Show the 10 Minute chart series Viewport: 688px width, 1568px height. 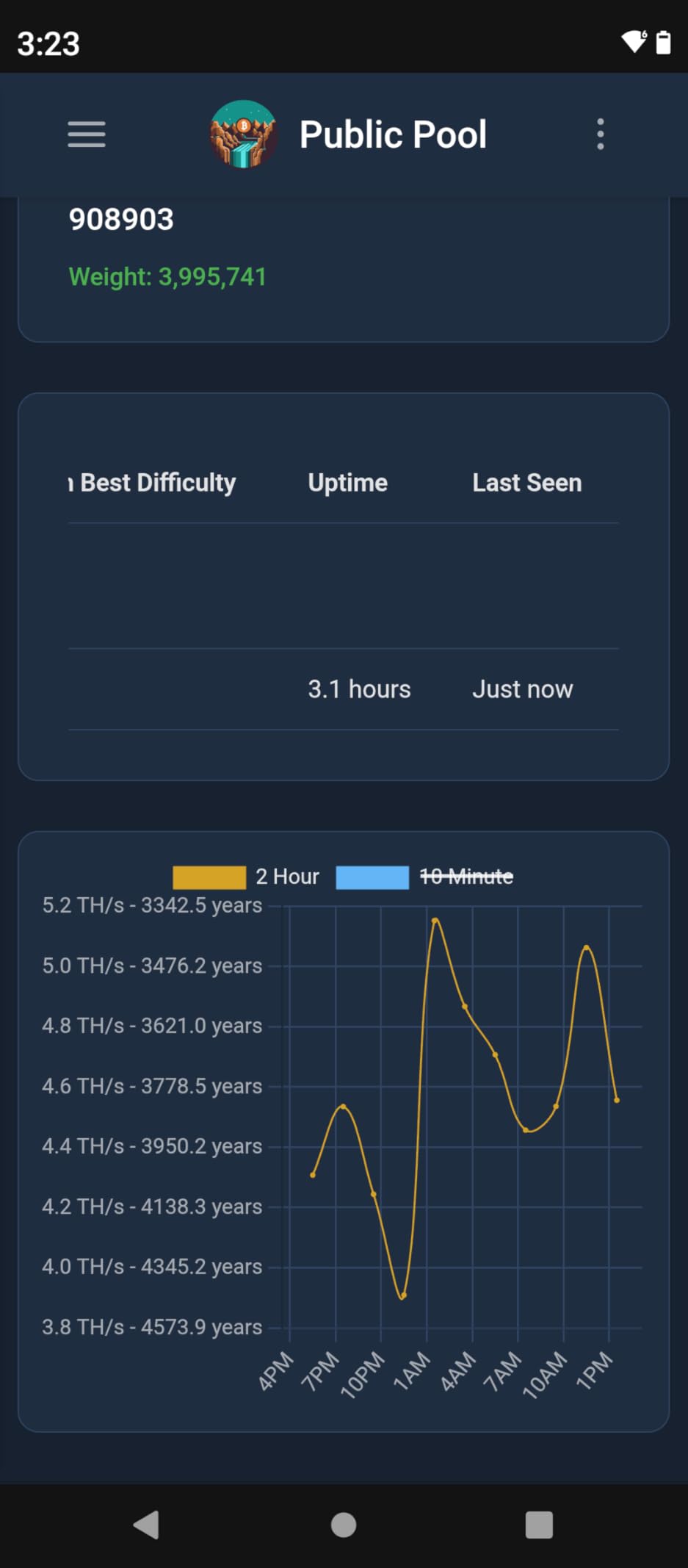[424, 877]
